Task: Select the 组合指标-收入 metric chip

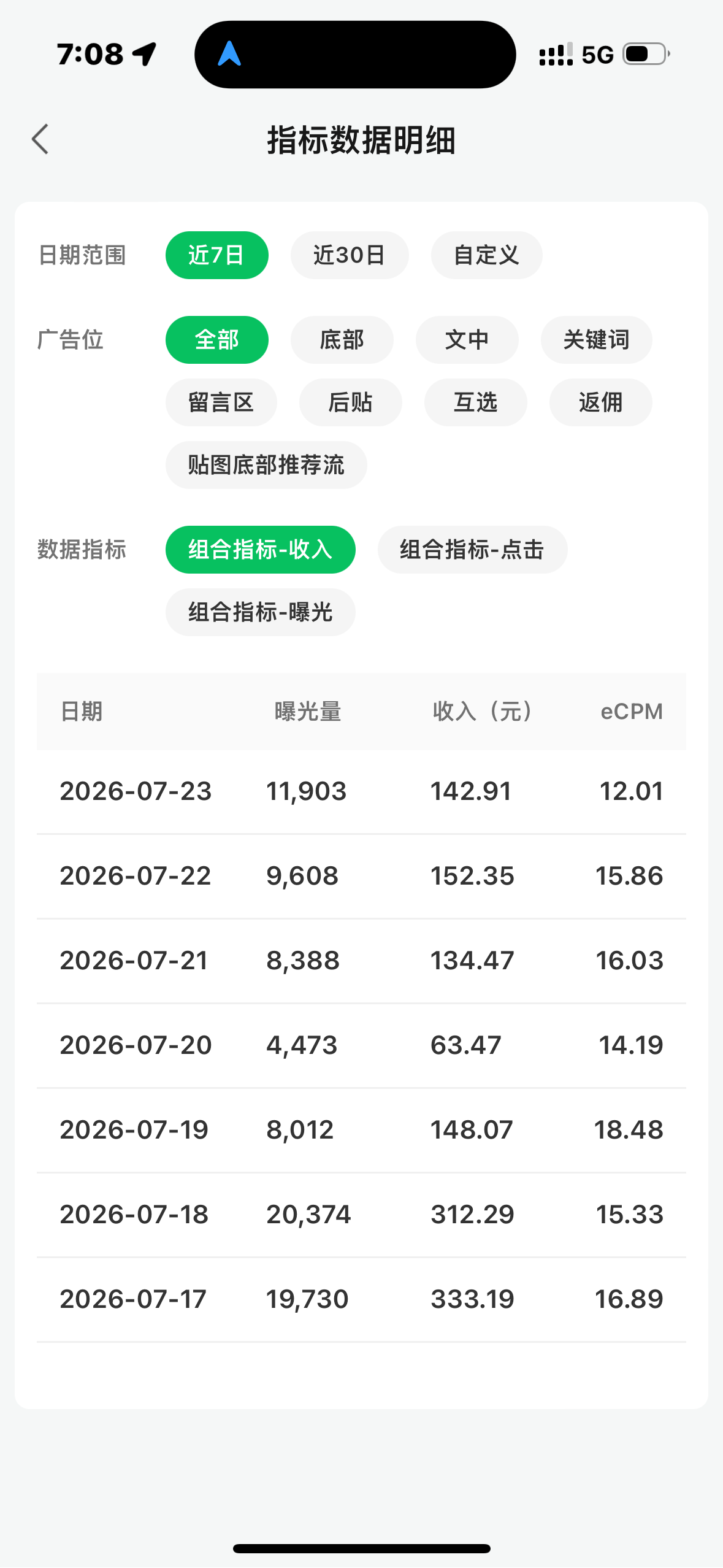Action: pos(260,550)
